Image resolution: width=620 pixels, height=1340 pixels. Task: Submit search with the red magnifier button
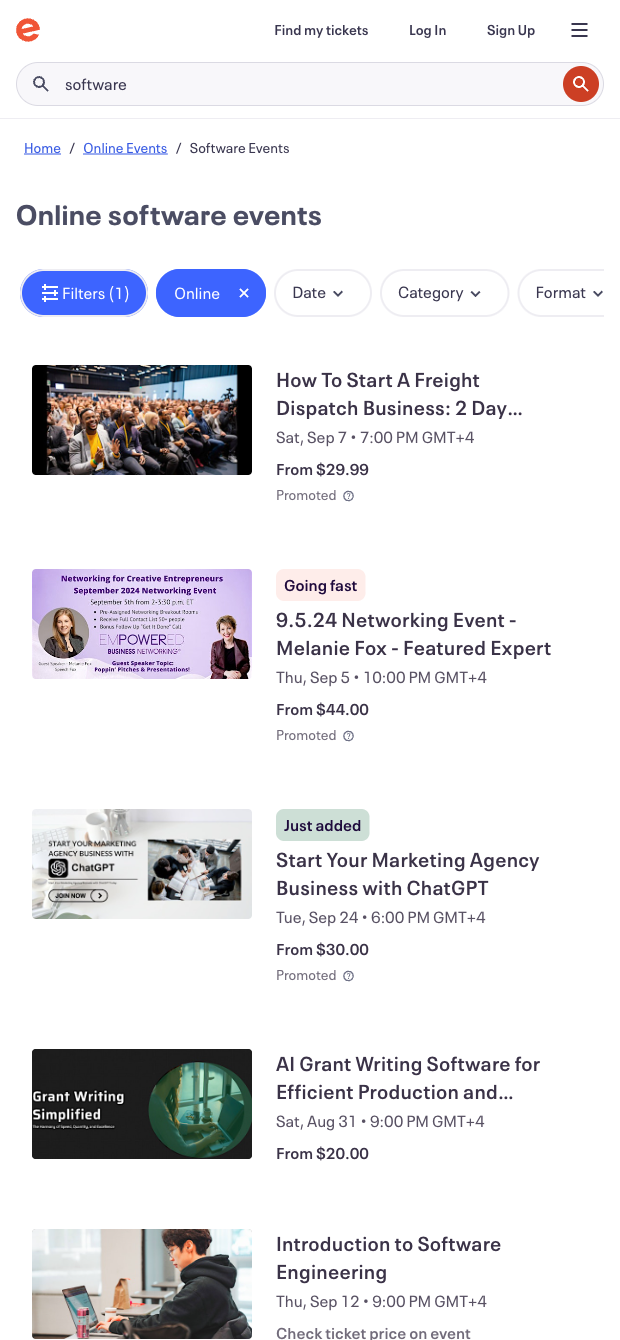tap(580, 84)
